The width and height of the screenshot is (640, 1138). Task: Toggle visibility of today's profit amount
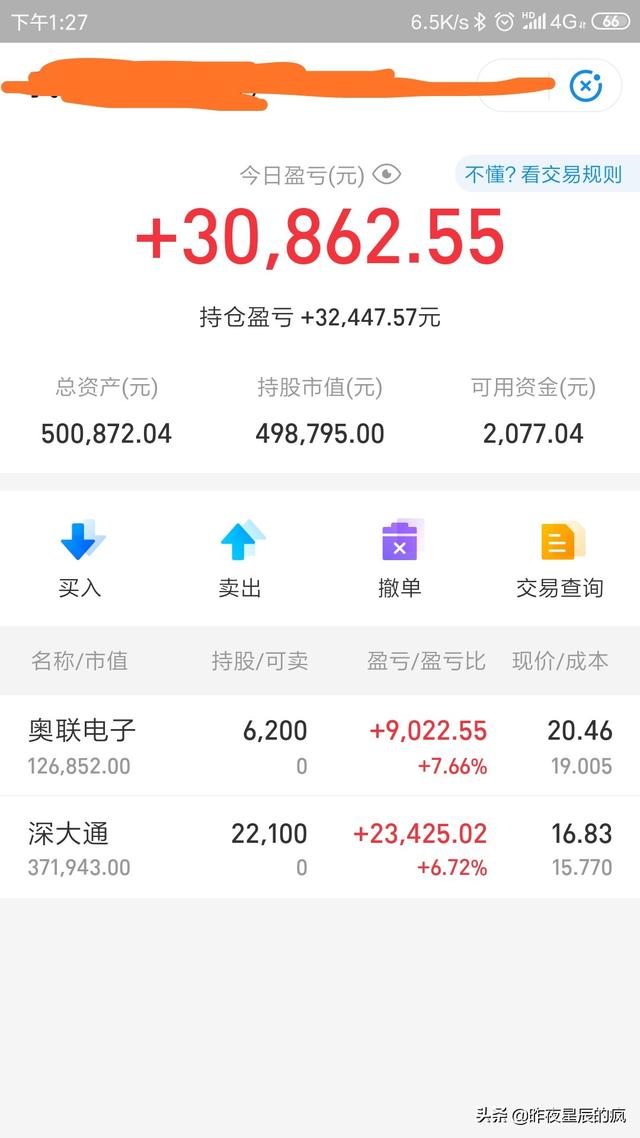click(x=387, y=175)
